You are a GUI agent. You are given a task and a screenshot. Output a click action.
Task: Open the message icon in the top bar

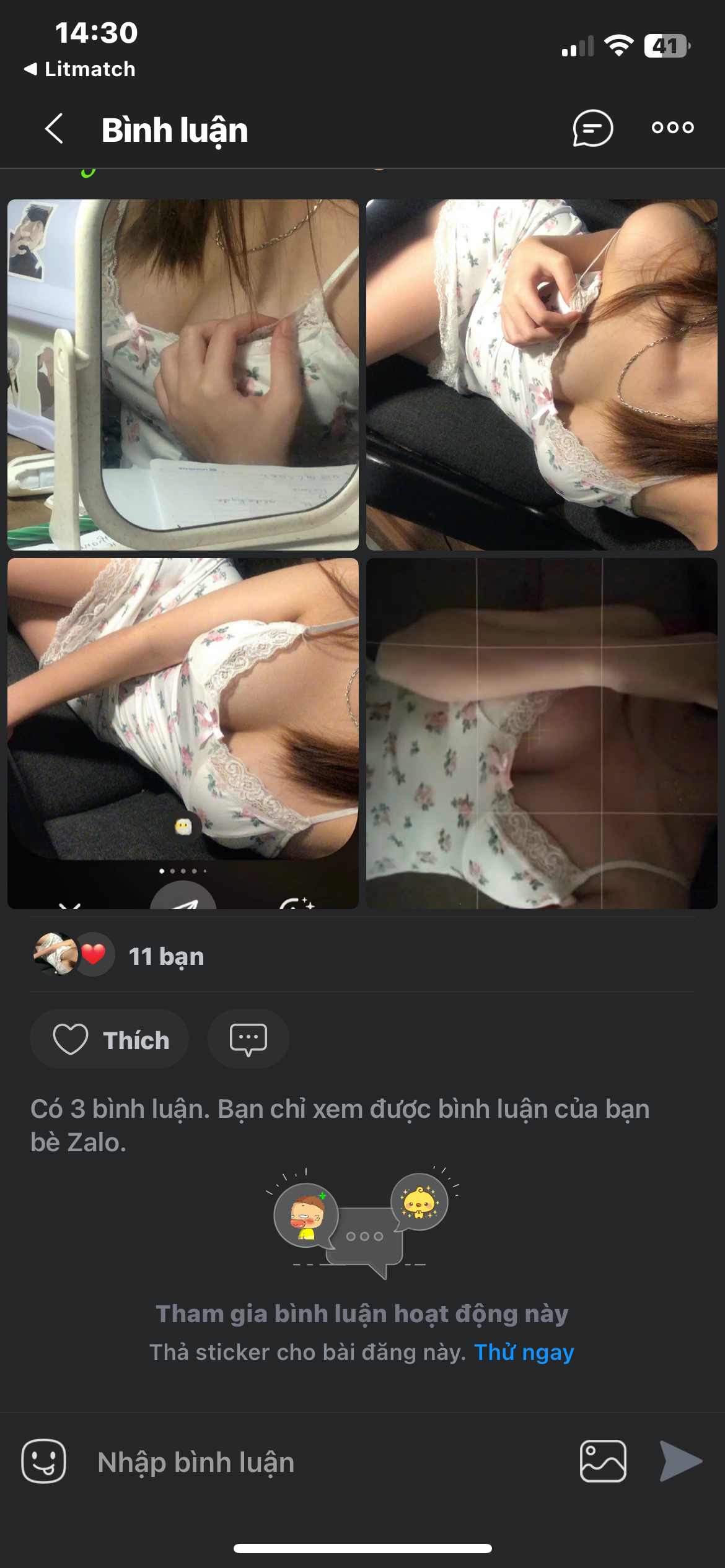592,129
